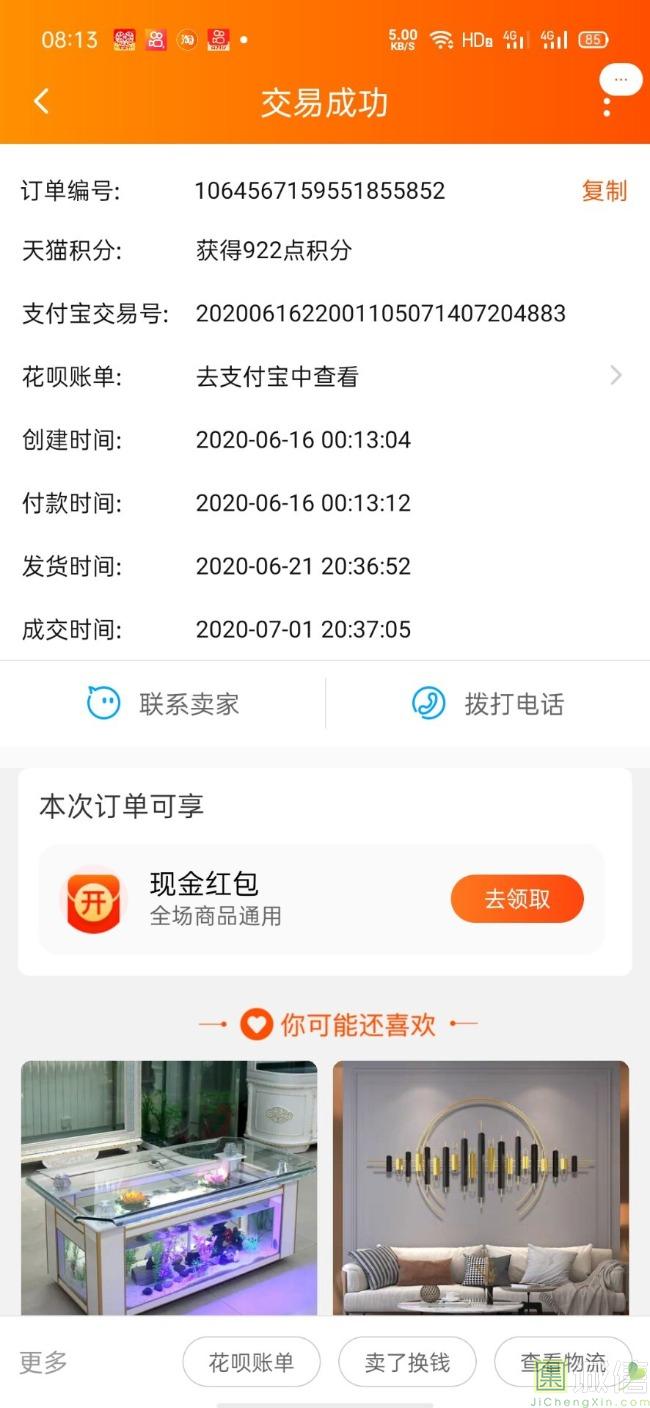Image resolution: width=650 pixels, height=1408 pixels.
Task: Copy the order number via 复制
Action: [604, 191]
